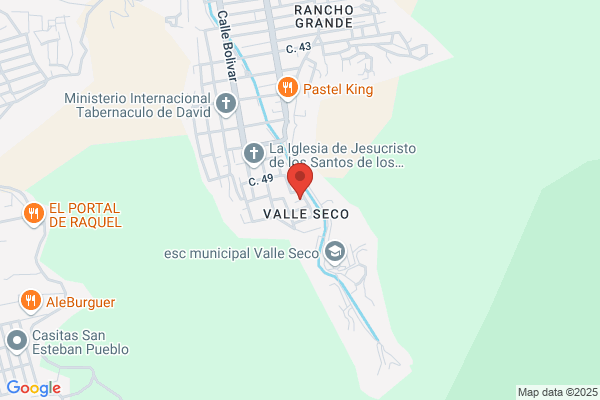Open the esc municipal Valle Seco school pin
The height and width of the screenshot is (400, 600).
click(x=335, y=252)
